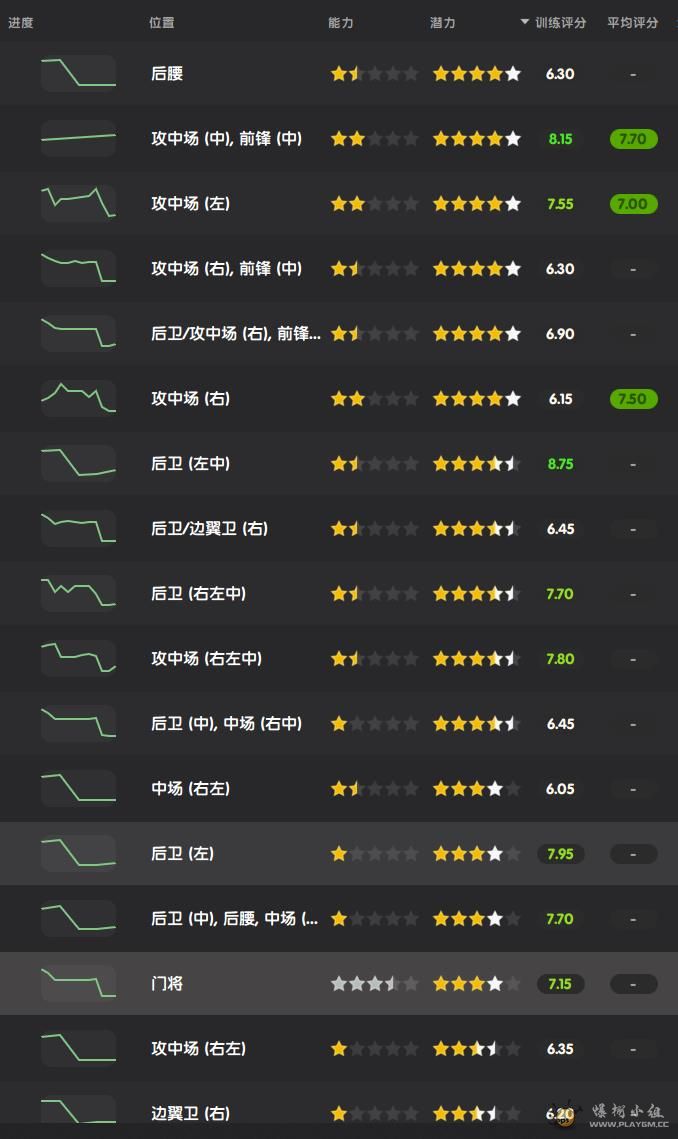Sort by 平均评分 column header

point(632,23)
